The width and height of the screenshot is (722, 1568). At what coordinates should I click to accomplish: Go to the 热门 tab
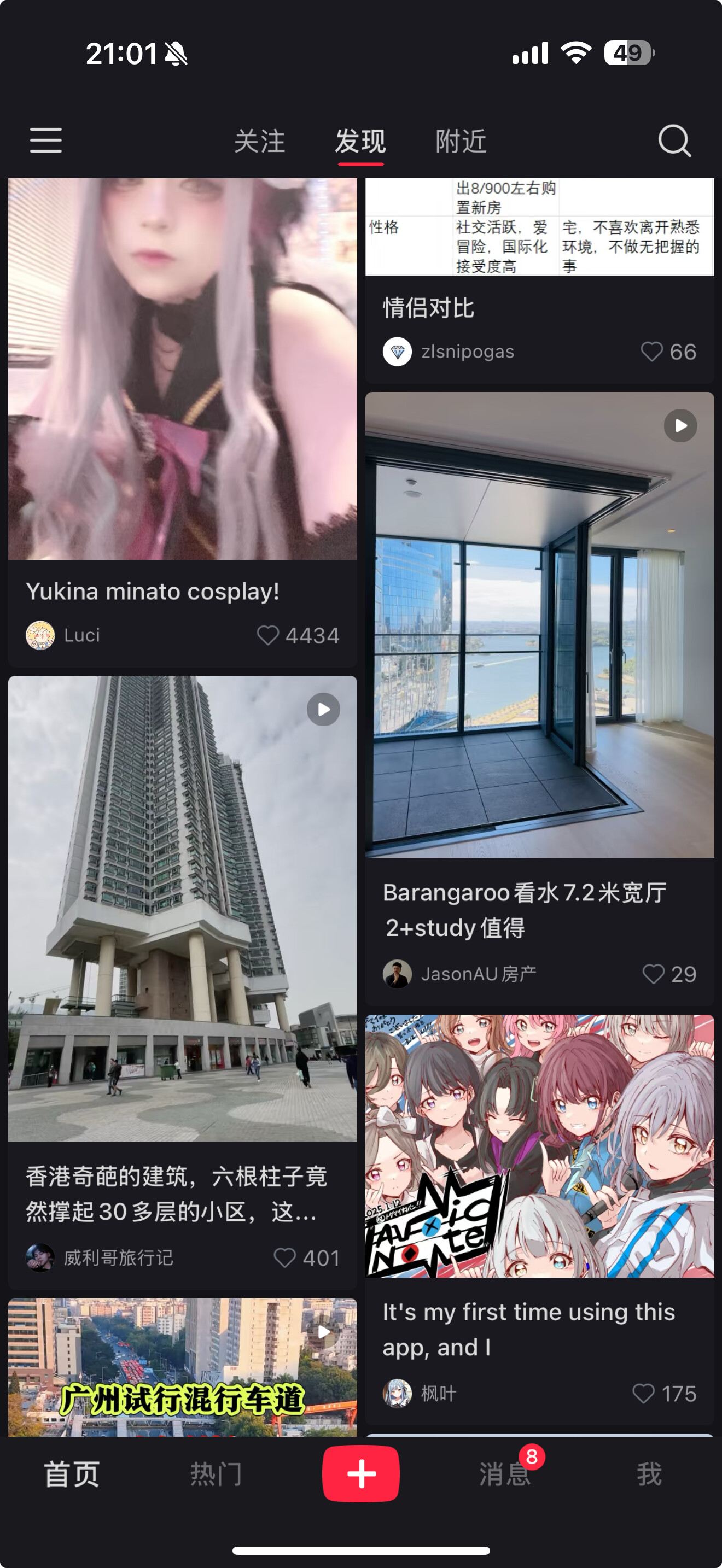coord(216,1475)
